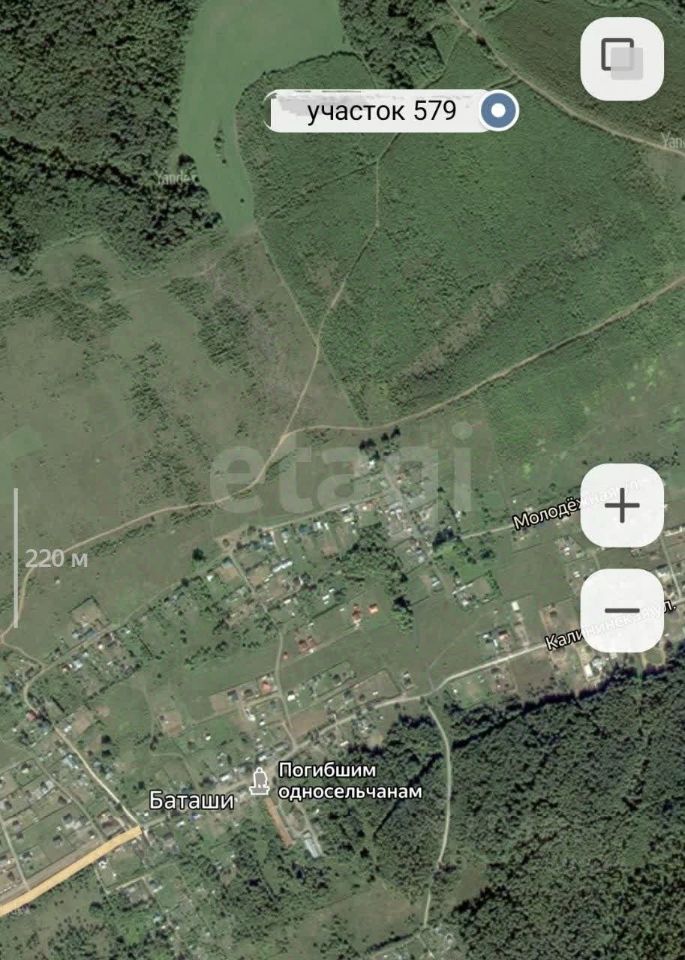Zoom in on the map
Image resolution: width=685 pixels, height=960 pixels.
pos(622,506)
